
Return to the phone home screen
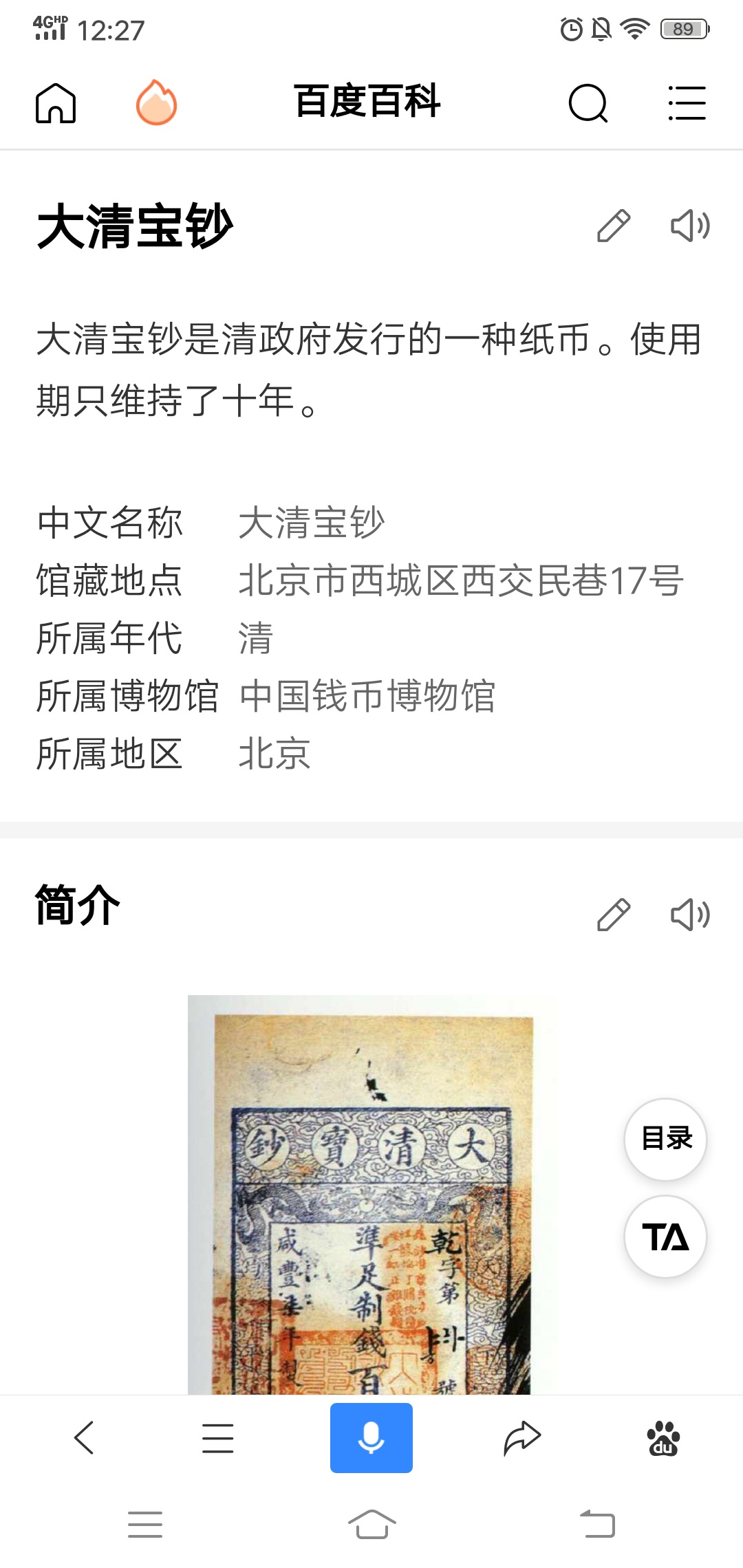coord(371,1524)
